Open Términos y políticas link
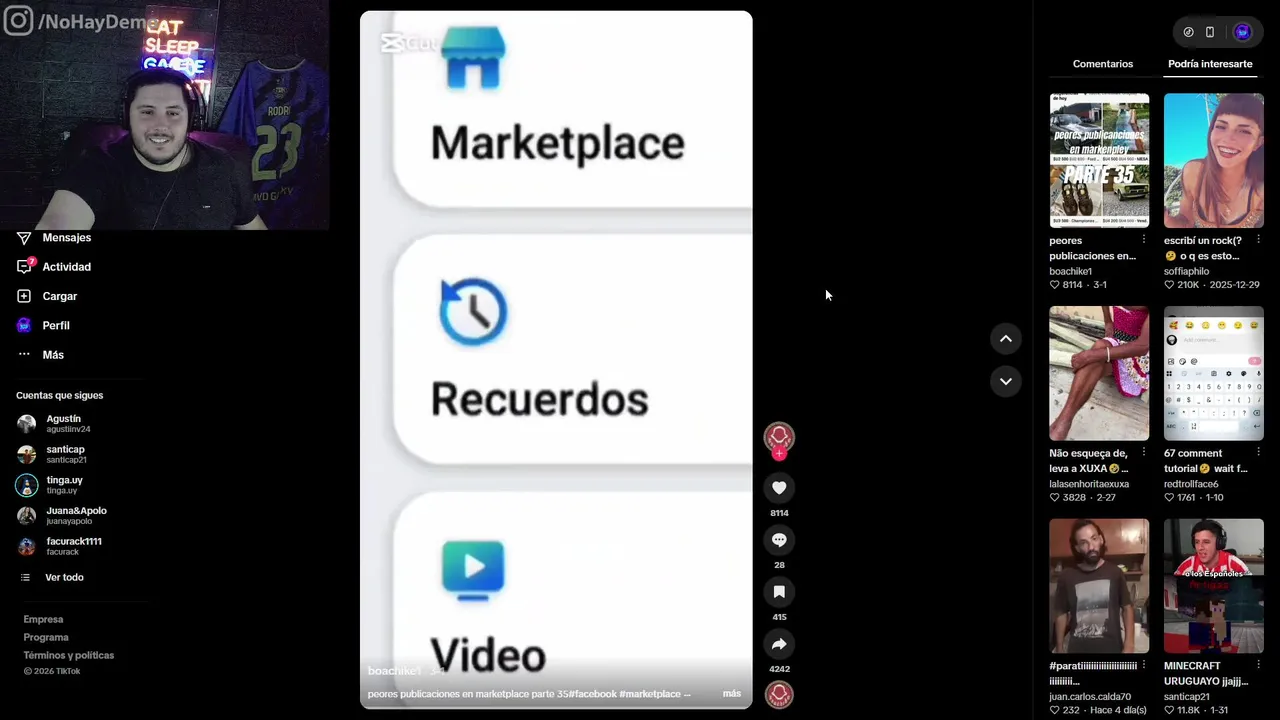Screen dimensions: 1280x720 click(68, 655)
